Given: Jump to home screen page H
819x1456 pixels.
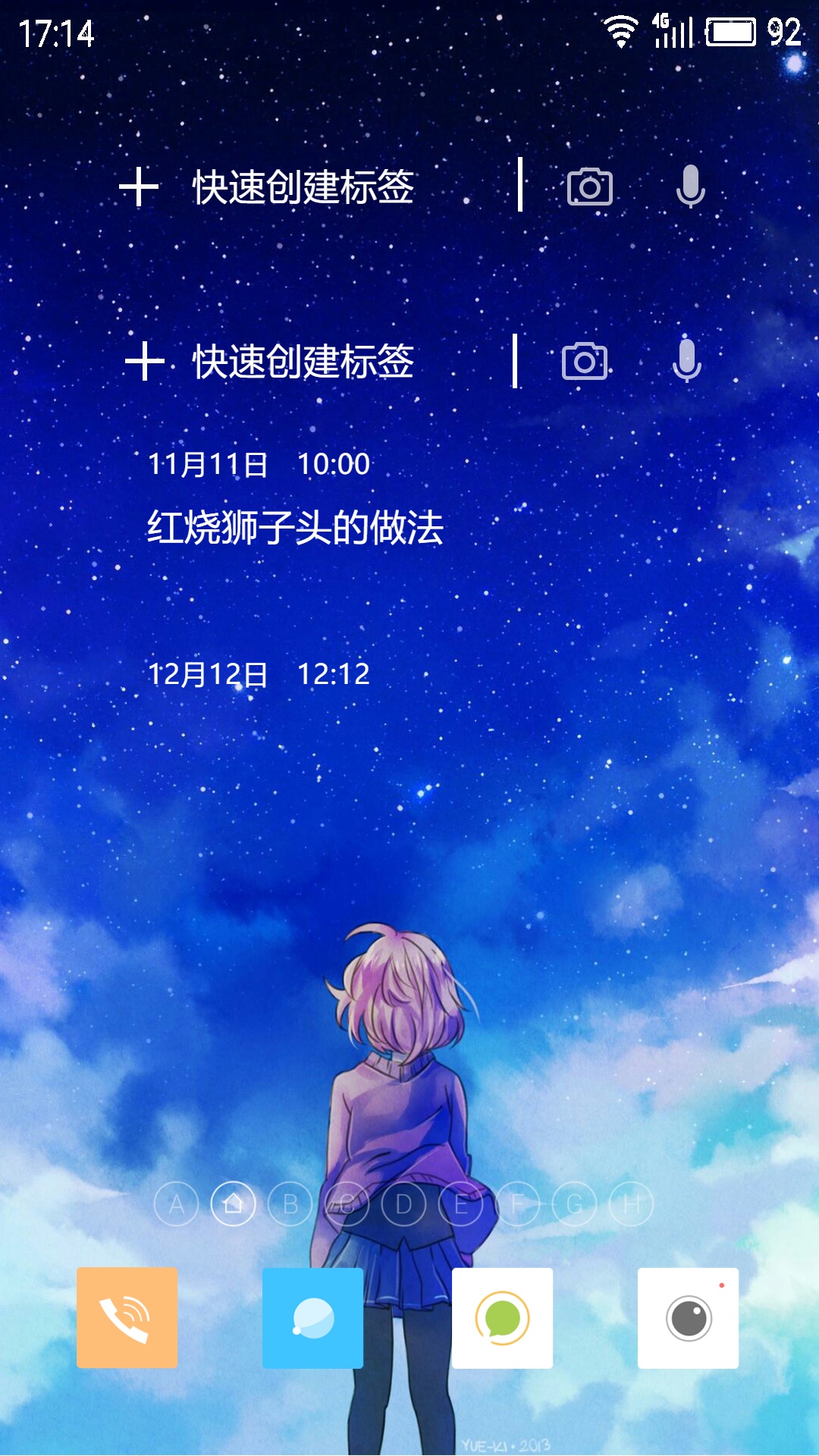Looking at the screenshot, I should click(x=631, y=1204).
